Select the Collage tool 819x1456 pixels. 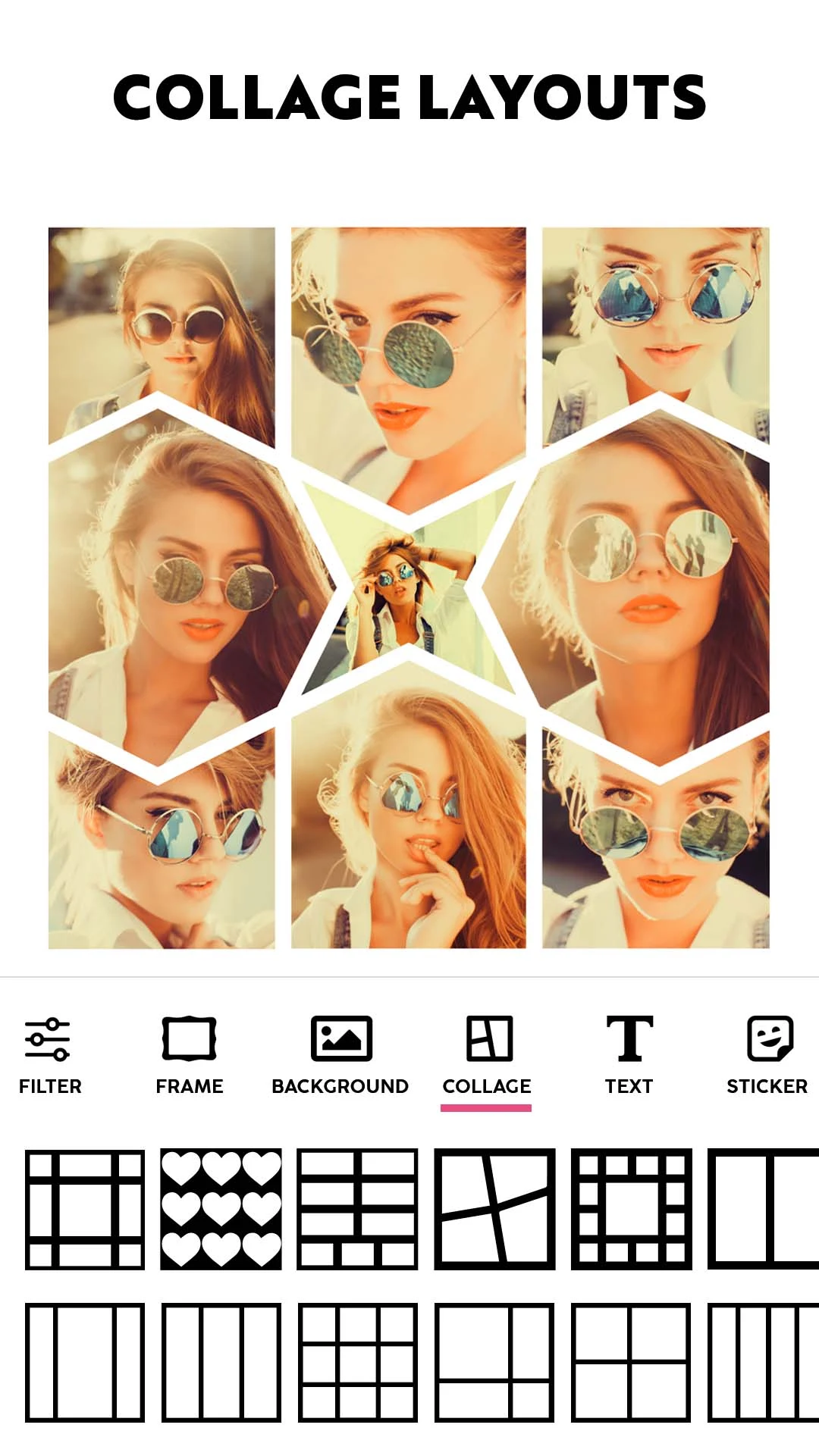click(x=487, y=1056)
